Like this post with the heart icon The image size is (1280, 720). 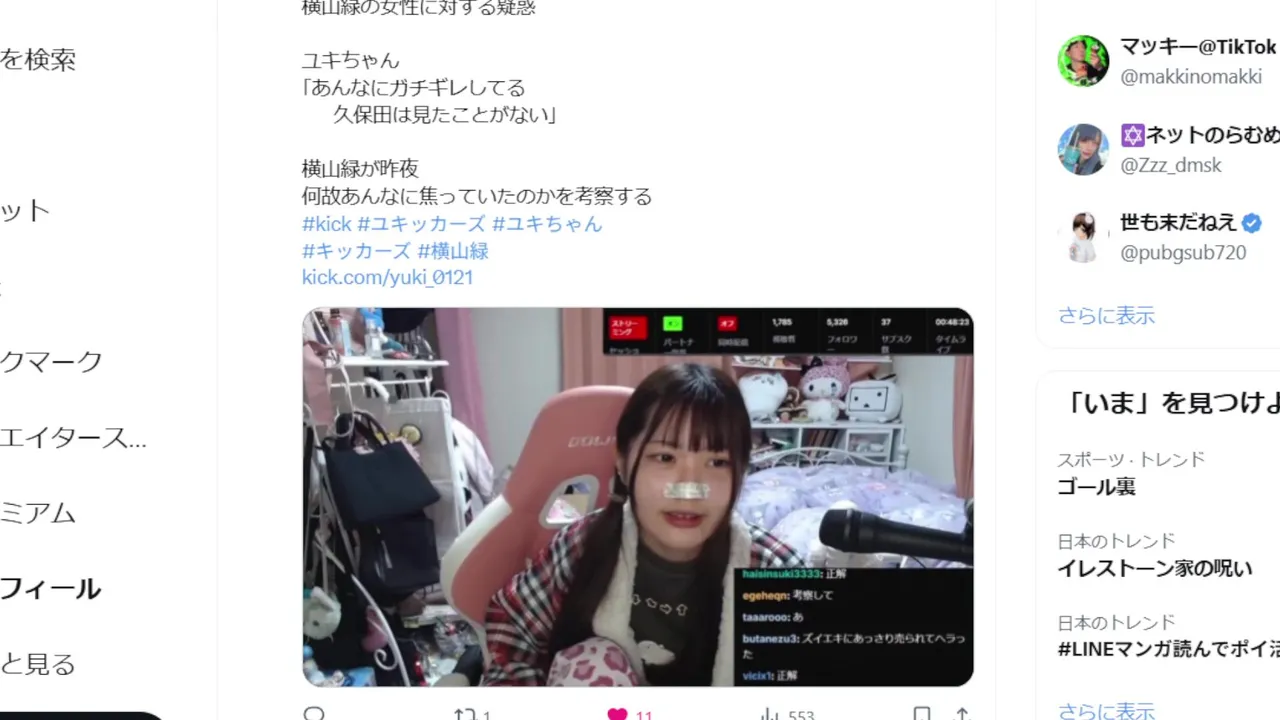coord(618,714)
